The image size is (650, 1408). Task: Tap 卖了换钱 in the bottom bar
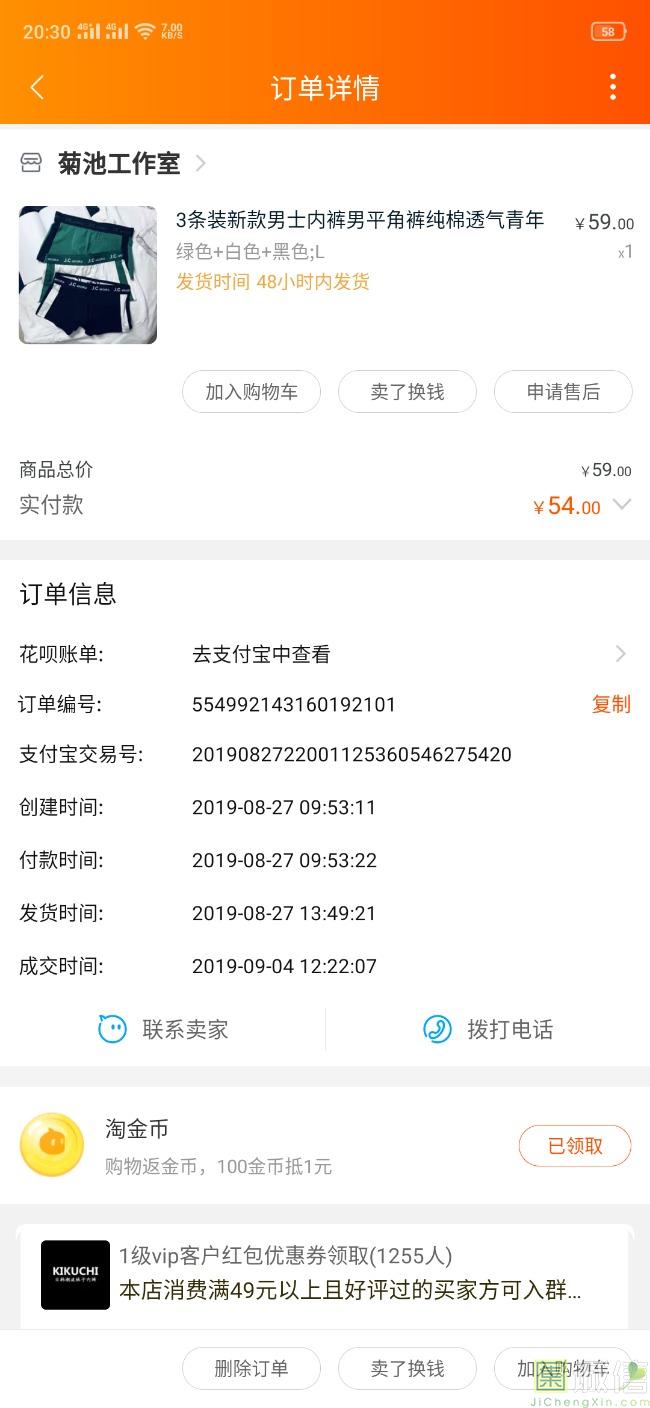[x=407, y=1369]
